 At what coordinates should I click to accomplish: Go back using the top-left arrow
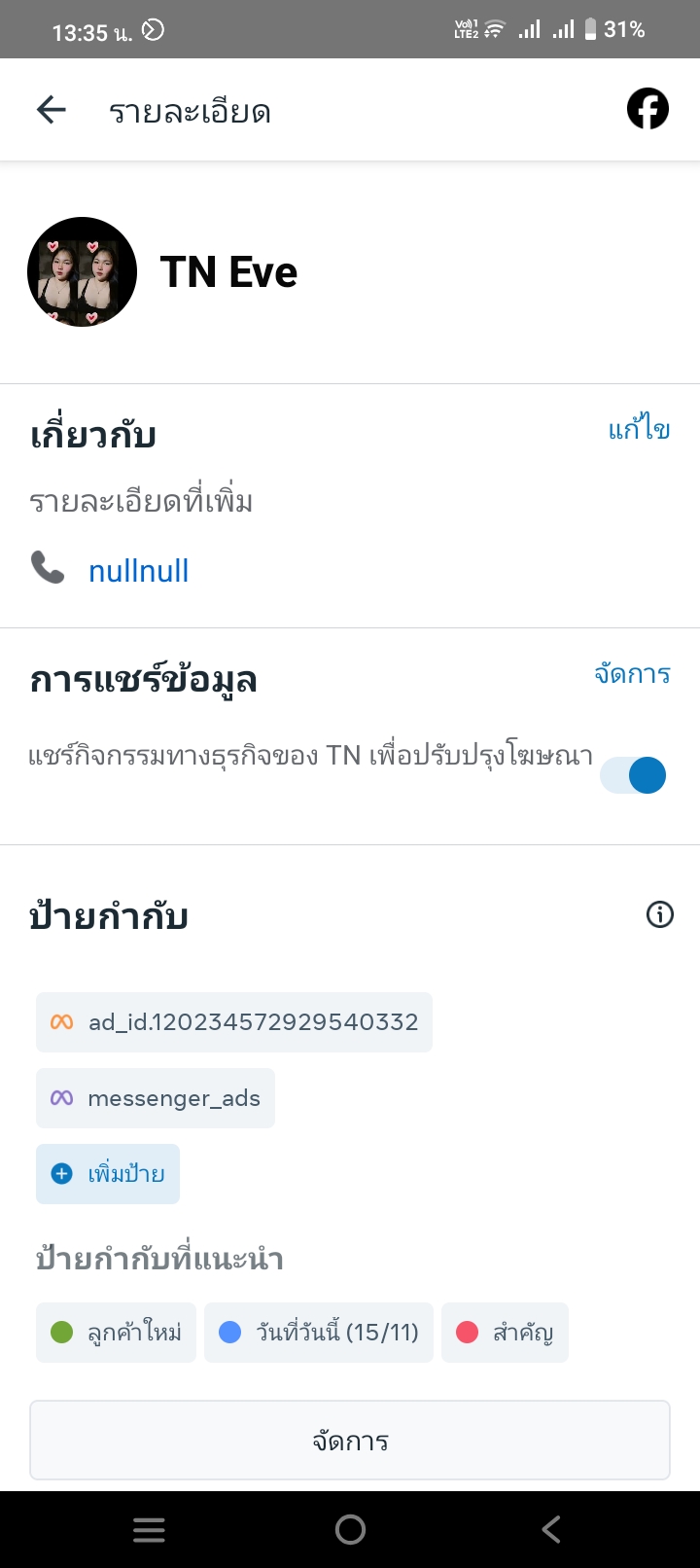pos(52,110)
